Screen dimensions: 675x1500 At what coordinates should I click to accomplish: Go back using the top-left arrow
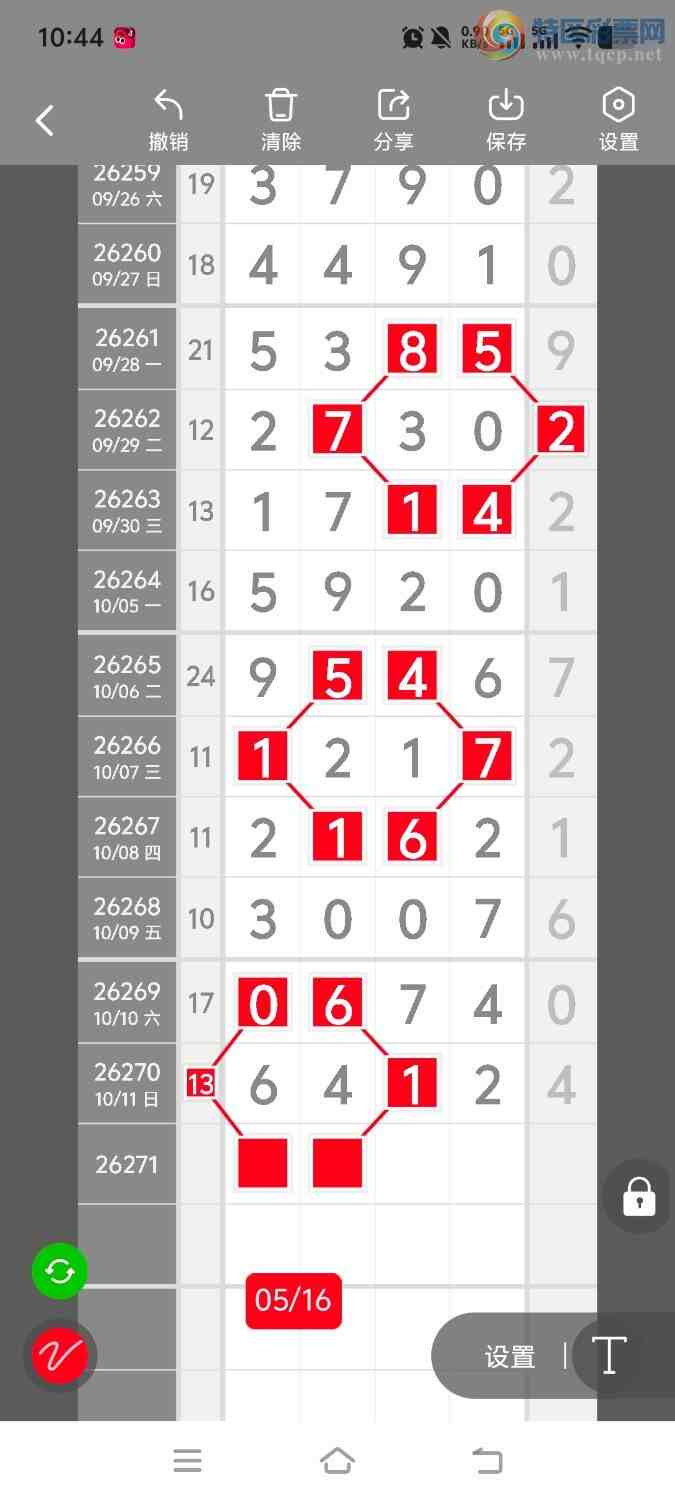[x=45, y=121]
